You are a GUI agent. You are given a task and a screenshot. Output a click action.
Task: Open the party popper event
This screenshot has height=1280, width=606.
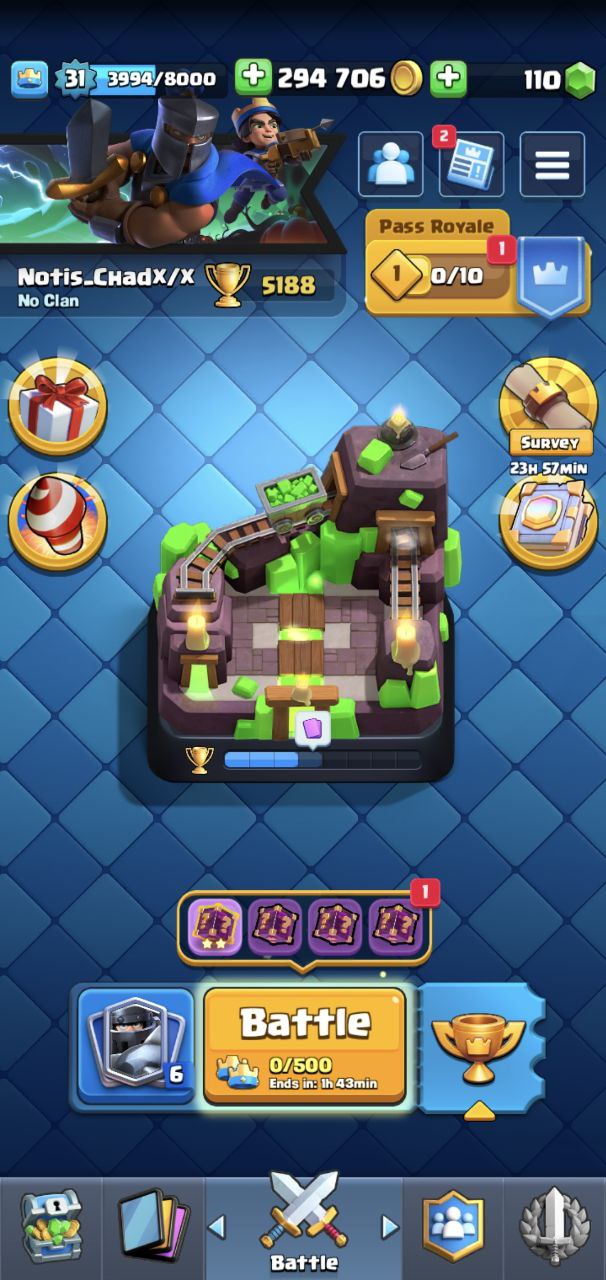(x=57, y=520)
